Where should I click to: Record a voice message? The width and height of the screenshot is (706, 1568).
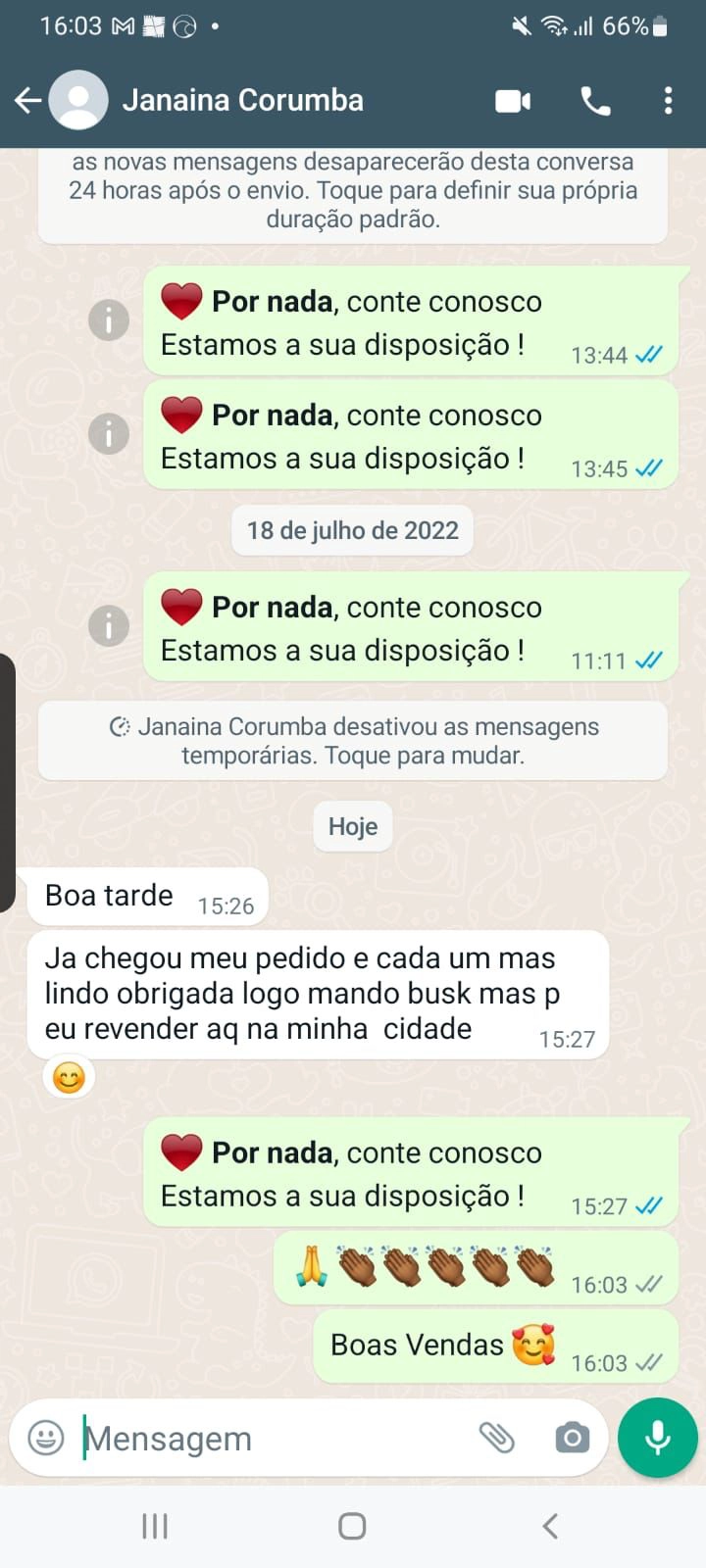click(658, 1438)
